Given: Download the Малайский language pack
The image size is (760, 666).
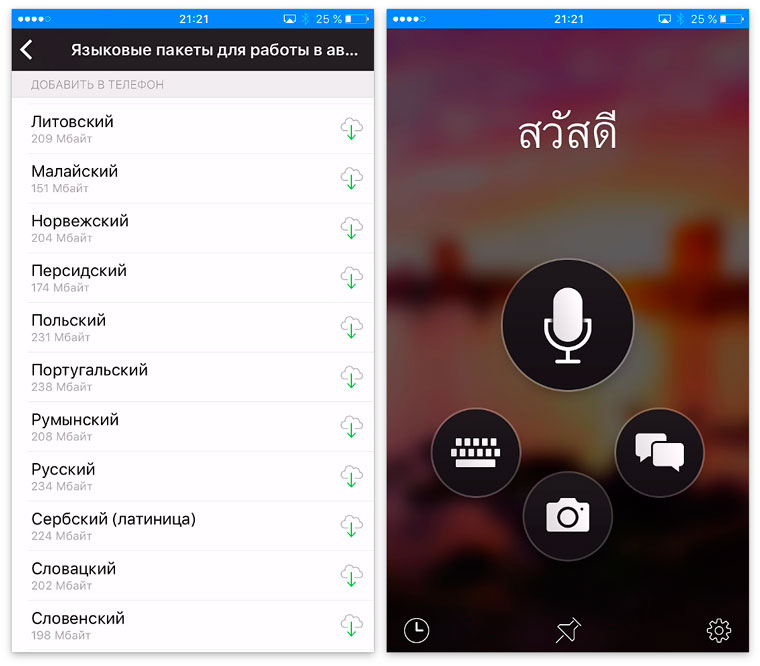Looking at the screenshot, I should [351, 179].
